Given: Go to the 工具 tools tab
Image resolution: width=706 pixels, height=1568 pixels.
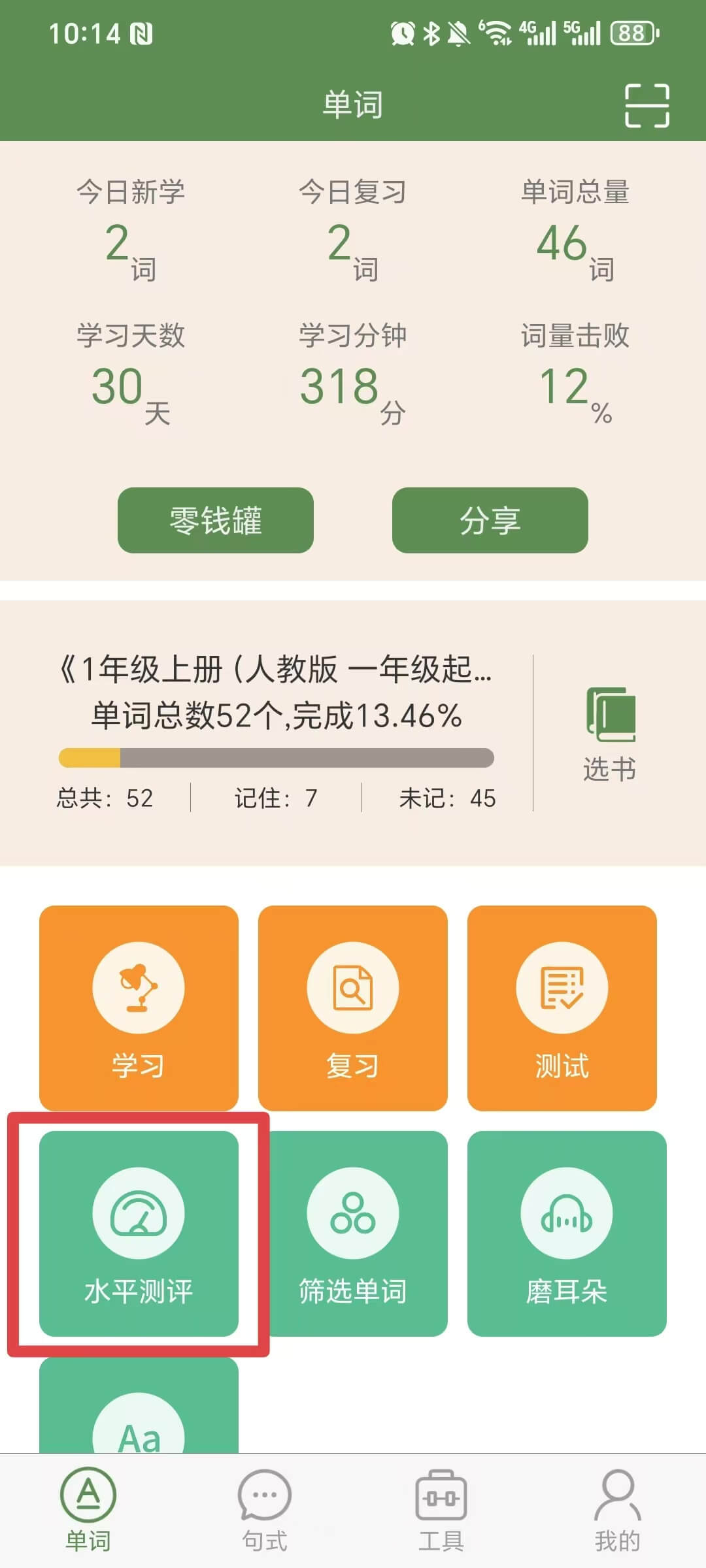Looking at the screenshot, I should pyautogui.click(x=441, y=1511).
